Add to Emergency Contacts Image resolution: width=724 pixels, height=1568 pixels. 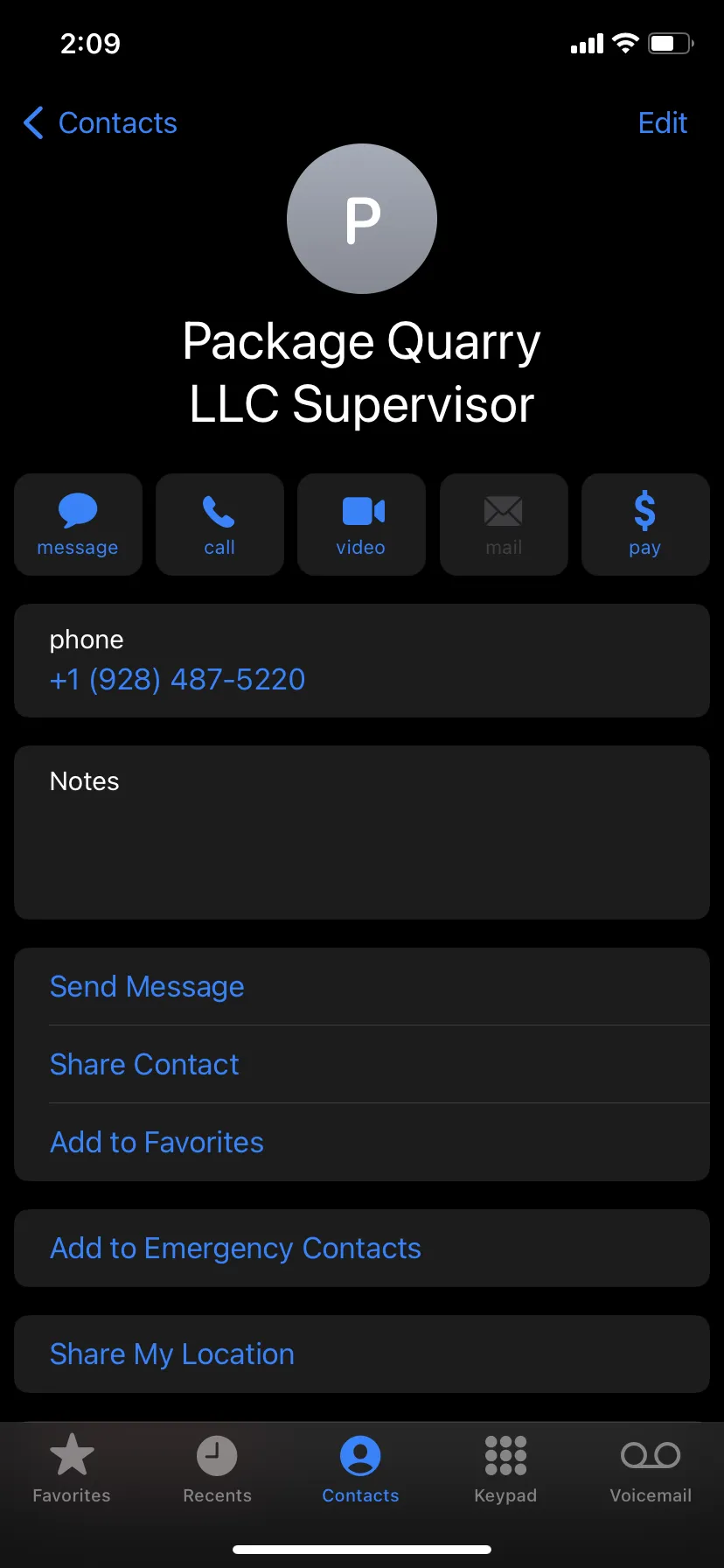362,1248
